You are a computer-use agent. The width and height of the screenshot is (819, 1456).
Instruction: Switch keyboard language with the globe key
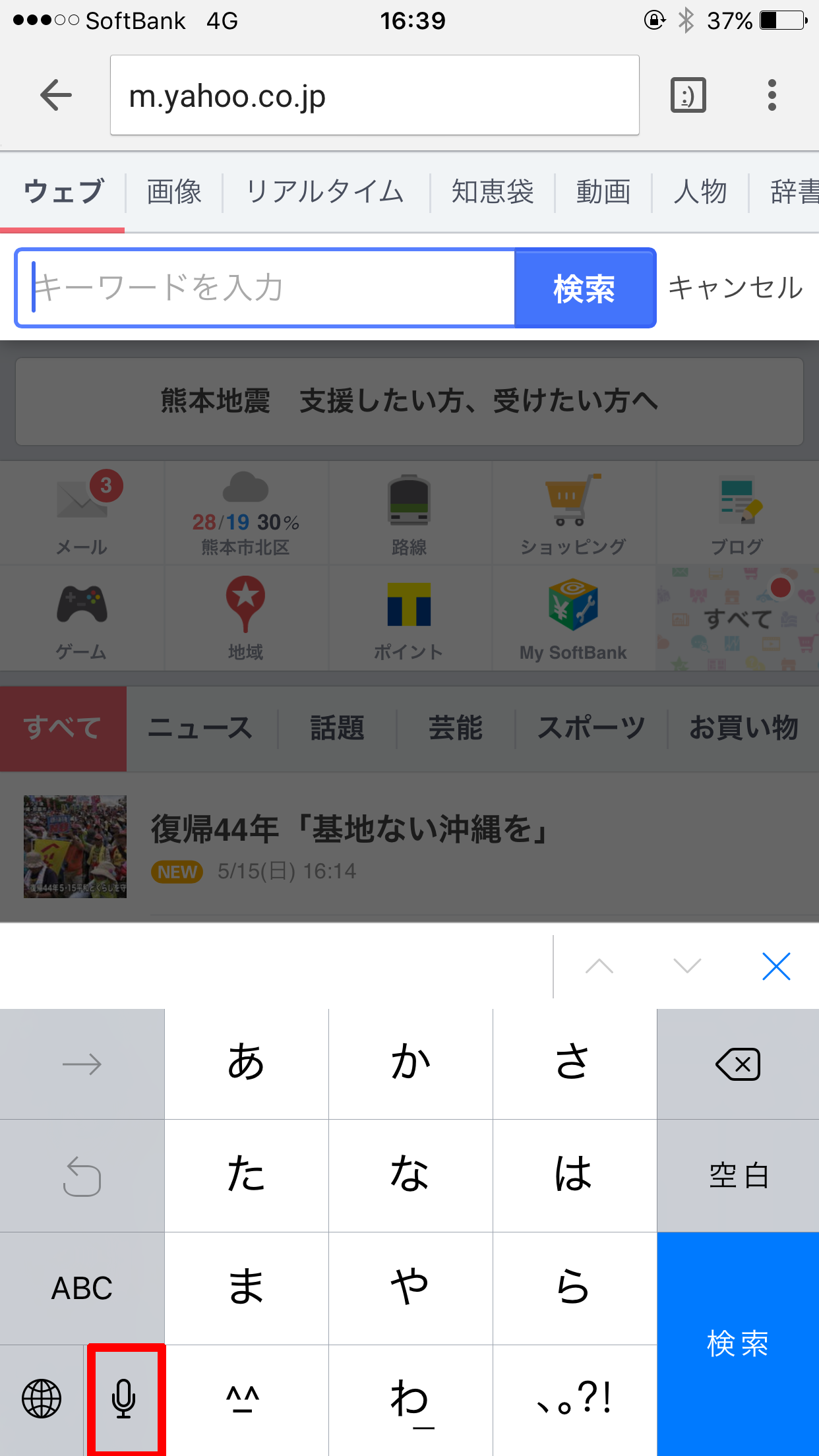click(42, 1399)
